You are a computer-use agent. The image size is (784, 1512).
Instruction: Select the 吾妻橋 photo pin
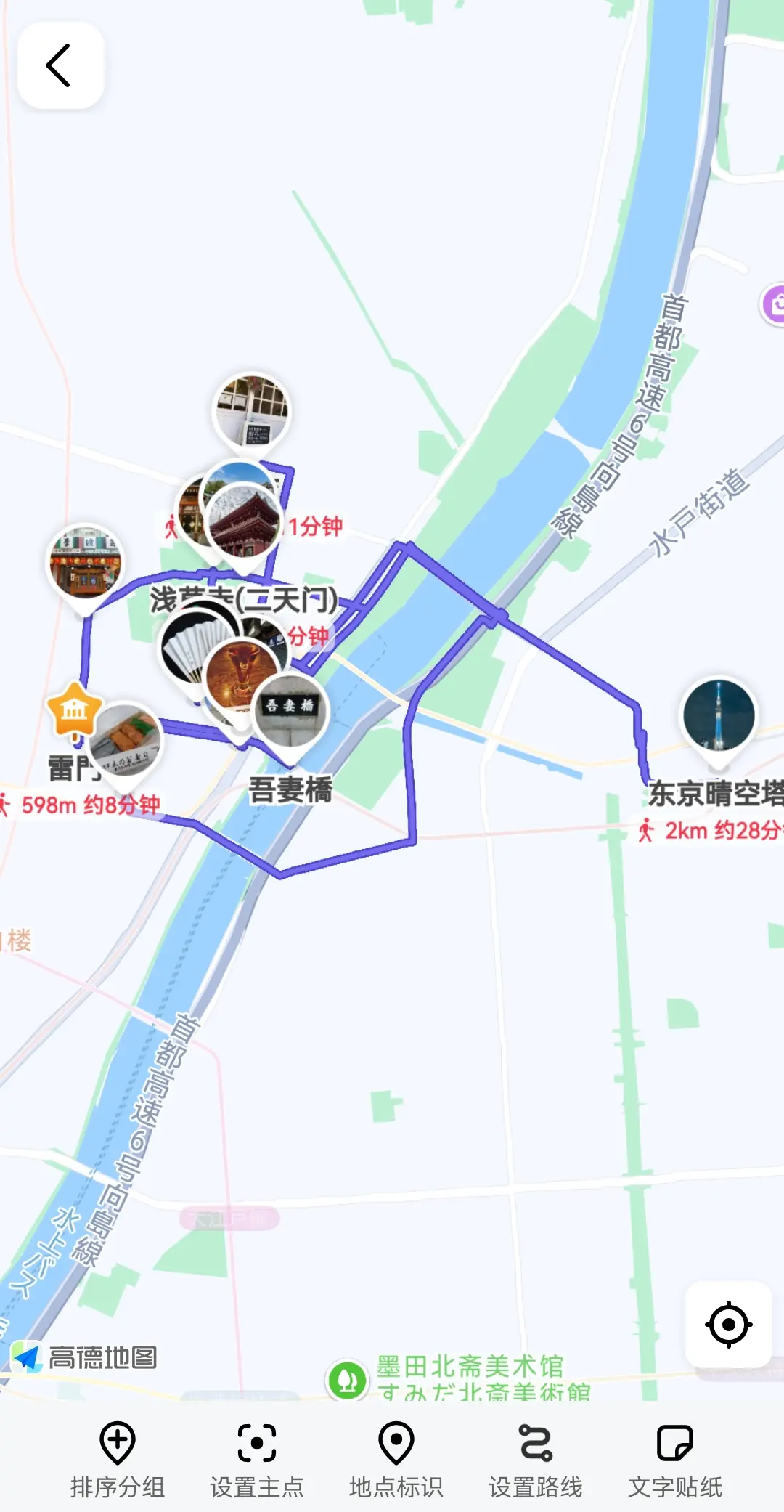291,712
